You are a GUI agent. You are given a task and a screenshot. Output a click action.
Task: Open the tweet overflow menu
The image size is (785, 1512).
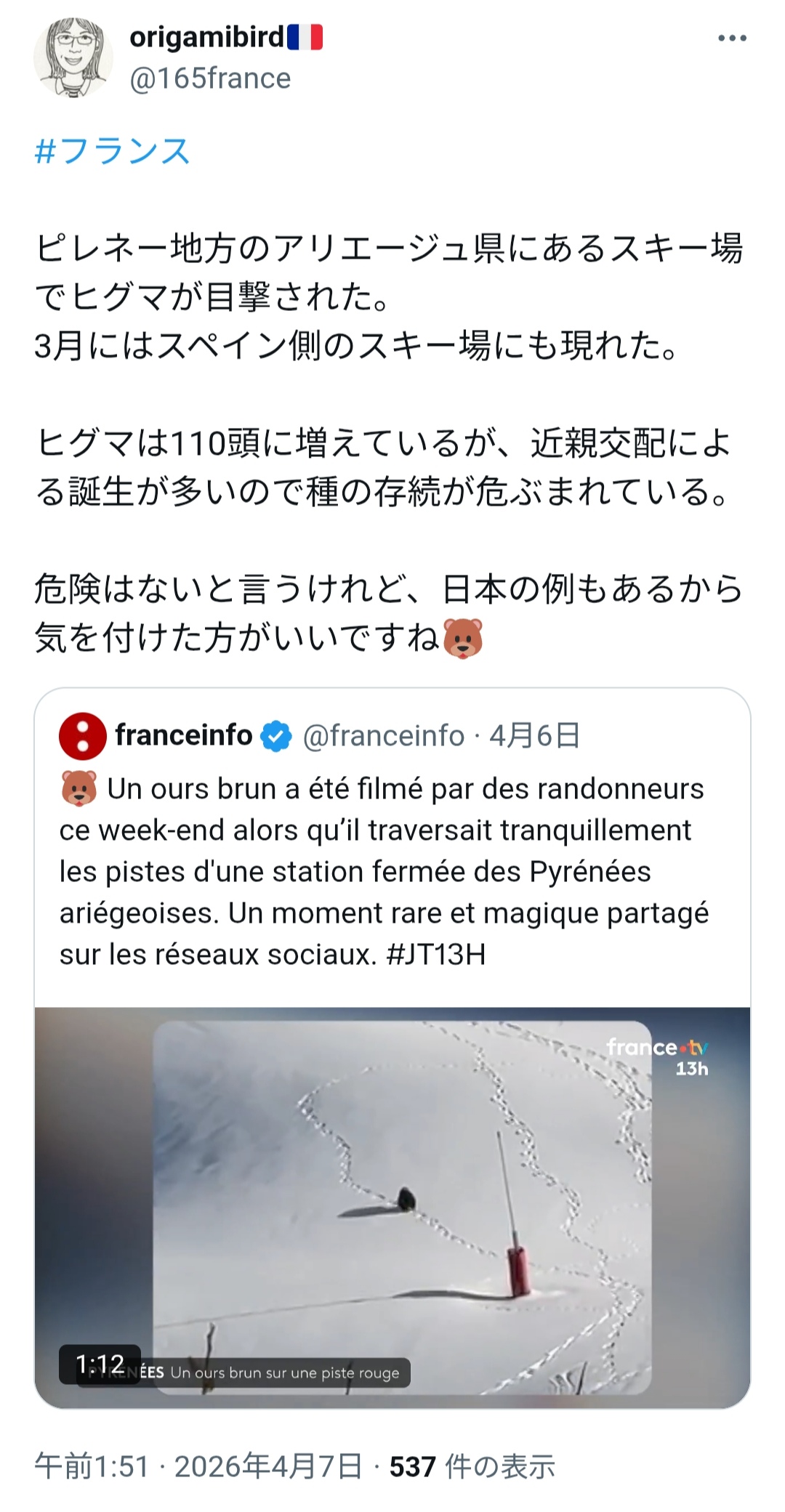click(731, 39)
